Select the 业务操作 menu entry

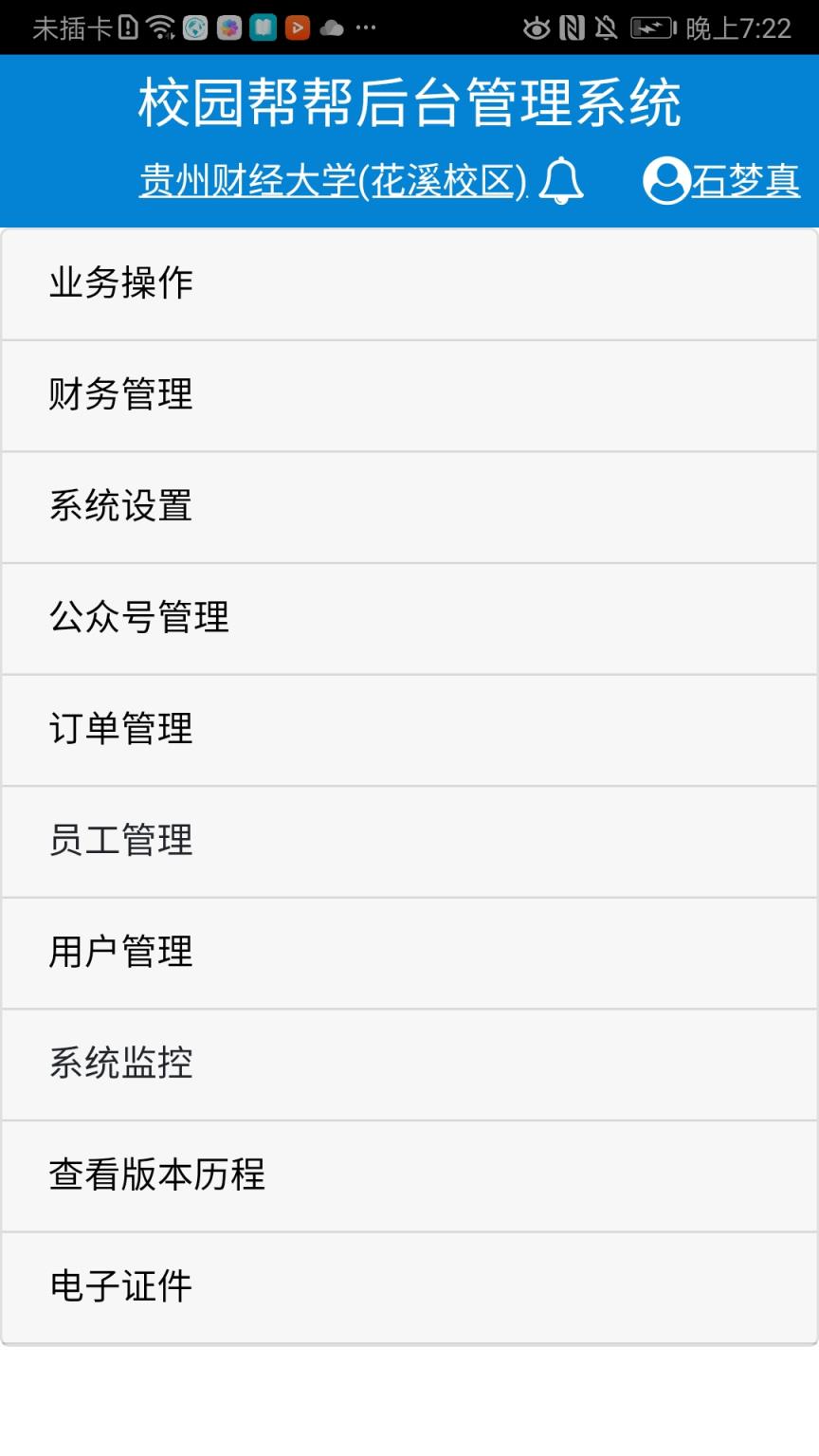point(119,282)
